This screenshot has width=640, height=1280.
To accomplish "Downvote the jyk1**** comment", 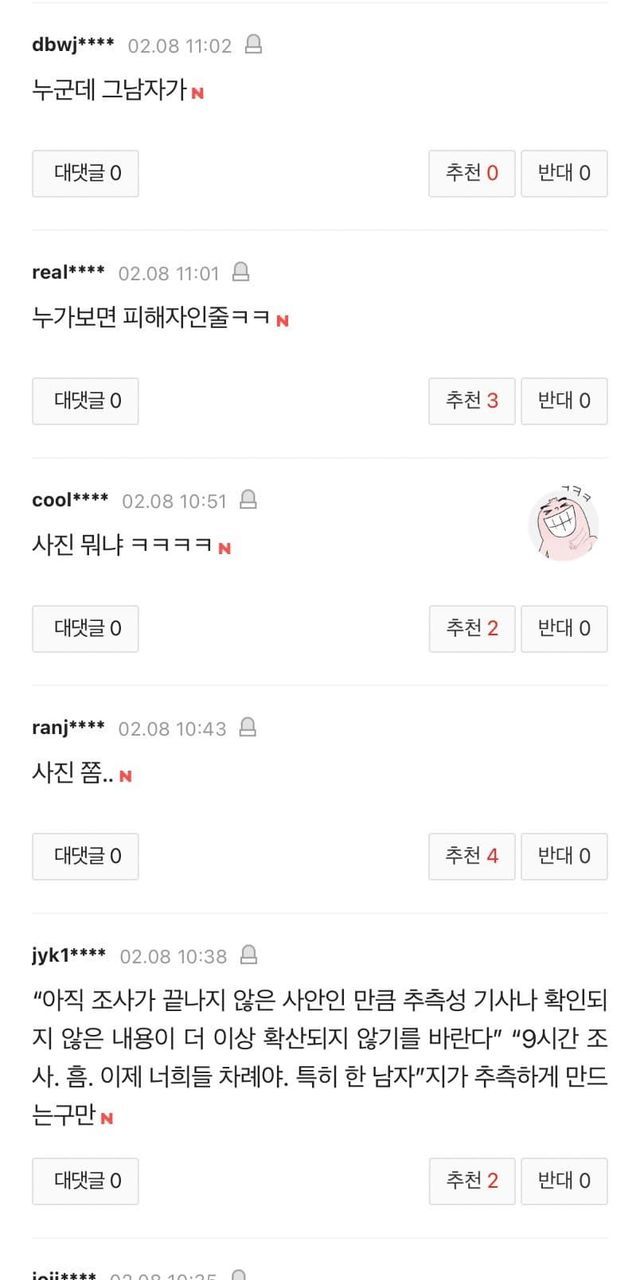I will coord(564,1180).
